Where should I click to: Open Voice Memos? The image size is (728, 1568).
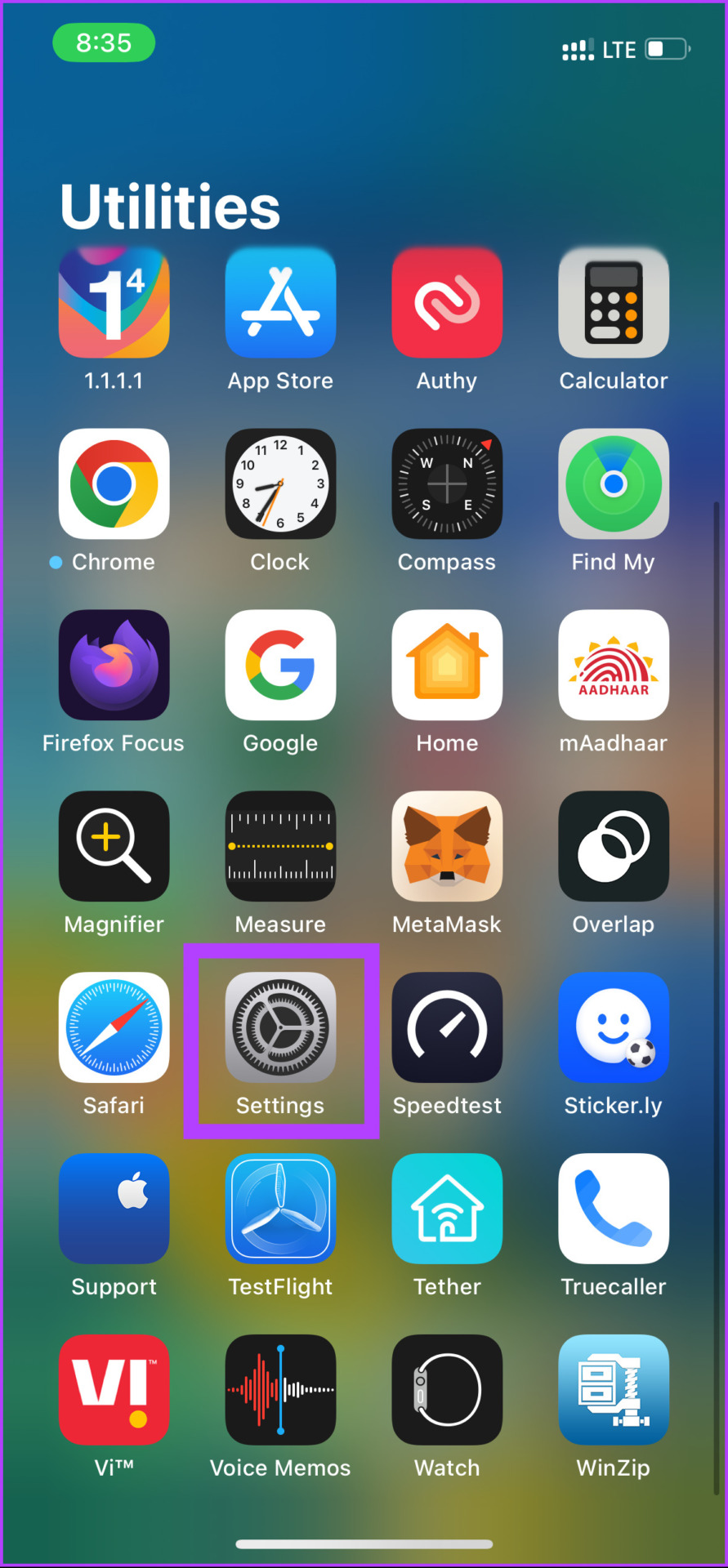coord(280,1389)
